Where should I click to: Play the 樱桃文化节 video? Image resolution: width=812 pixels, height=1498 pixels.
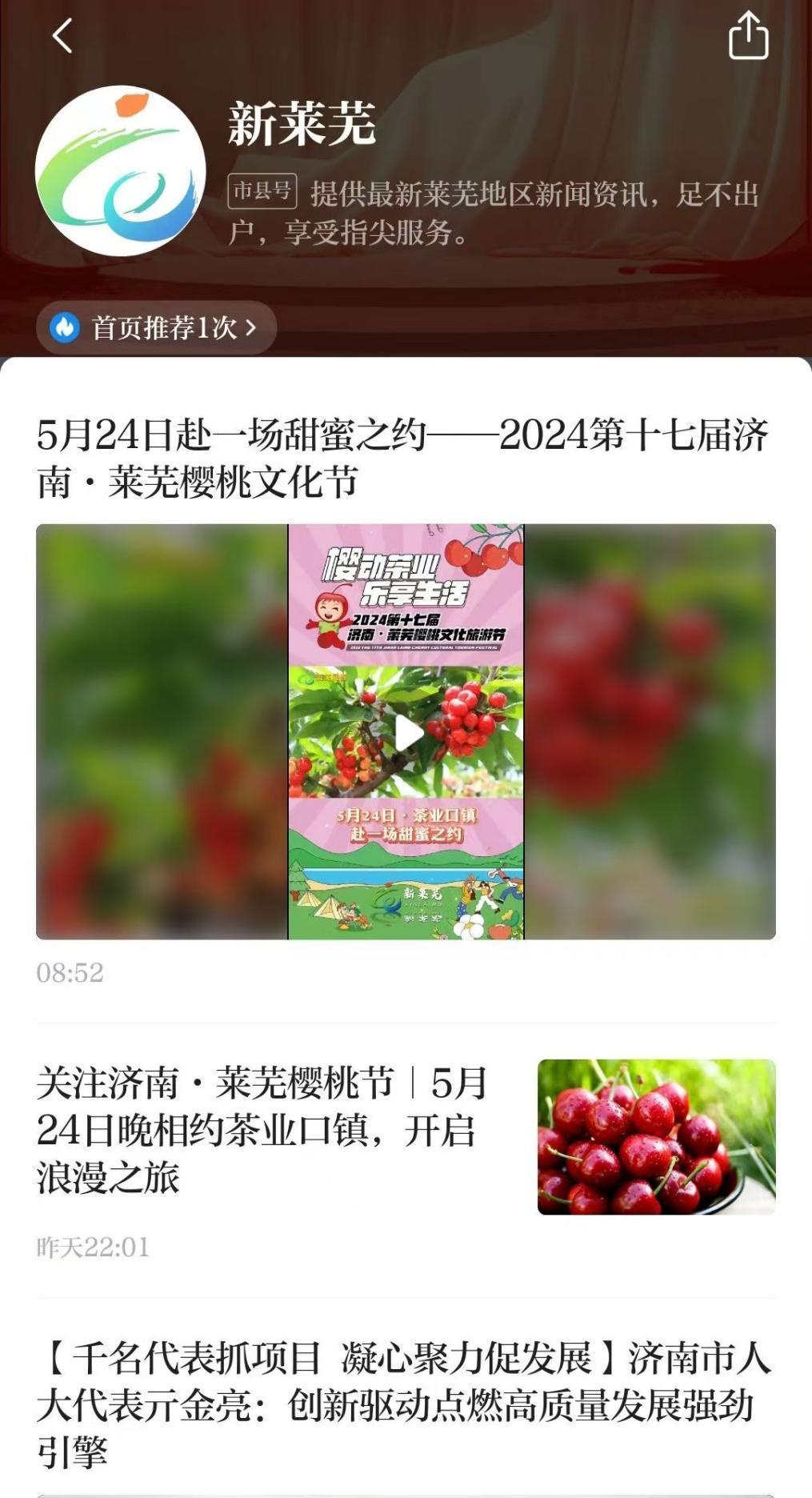point(406,733)
